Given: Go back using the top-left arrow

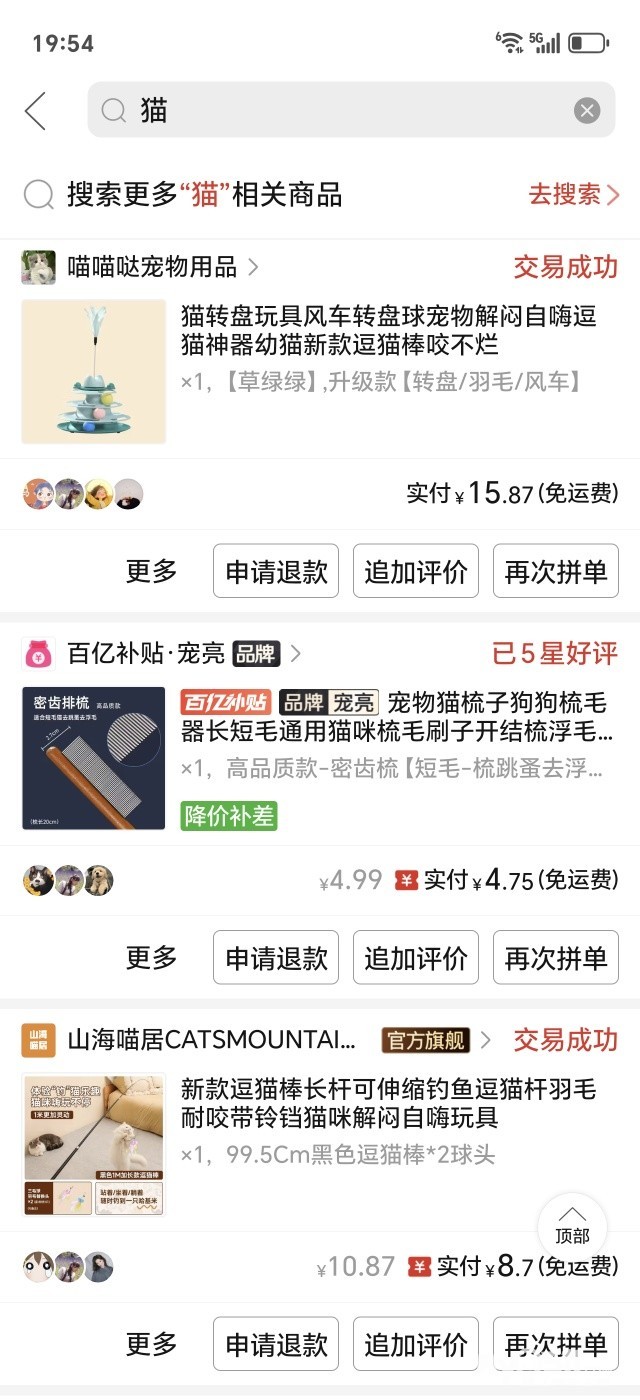Looking at the screenshot, I should coord(36,111).
